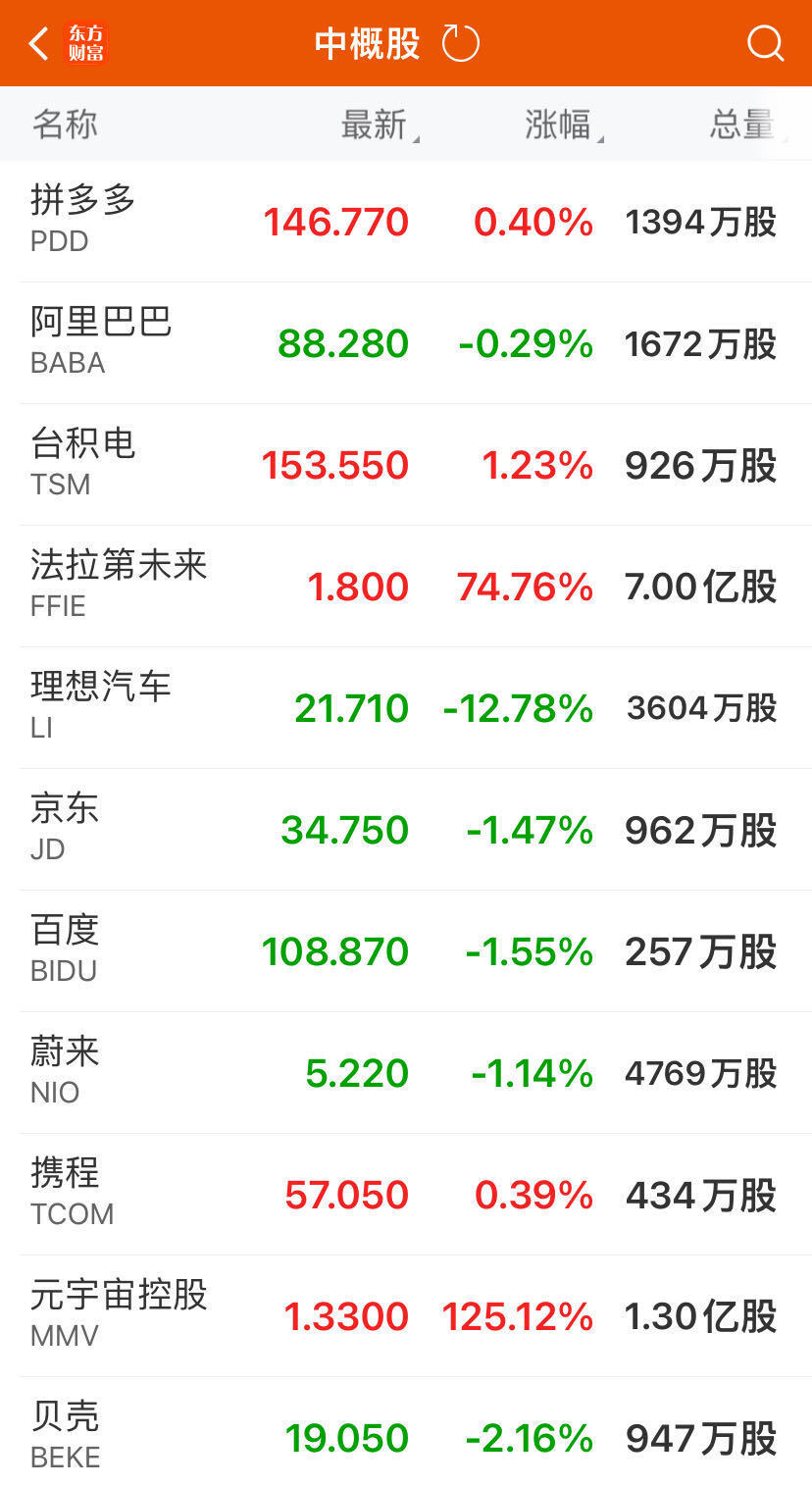Select the 名称 column header

pyautogui.click(x=63, y=124)
